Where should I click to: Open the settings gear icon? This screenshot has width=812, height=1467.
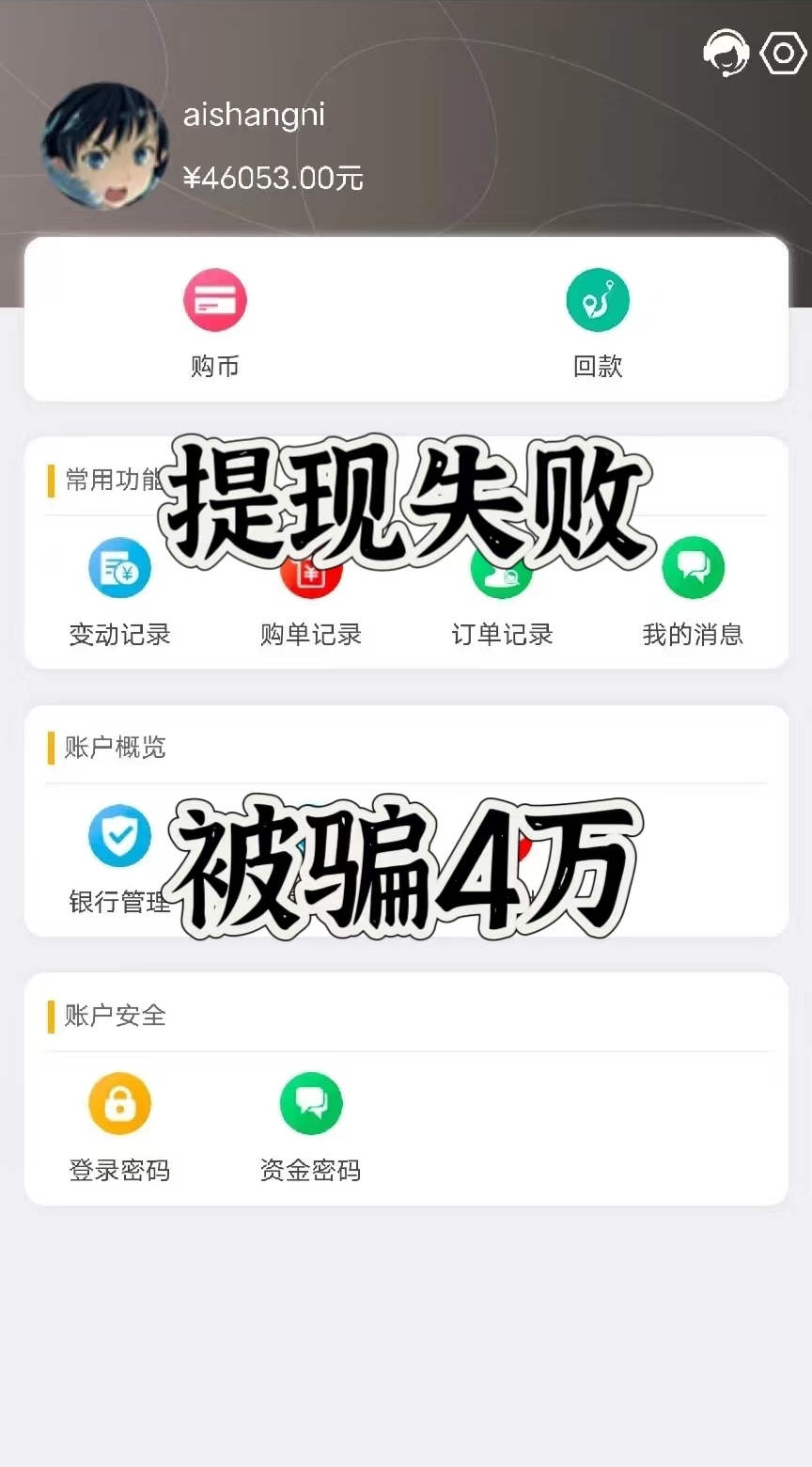point(782,54)
